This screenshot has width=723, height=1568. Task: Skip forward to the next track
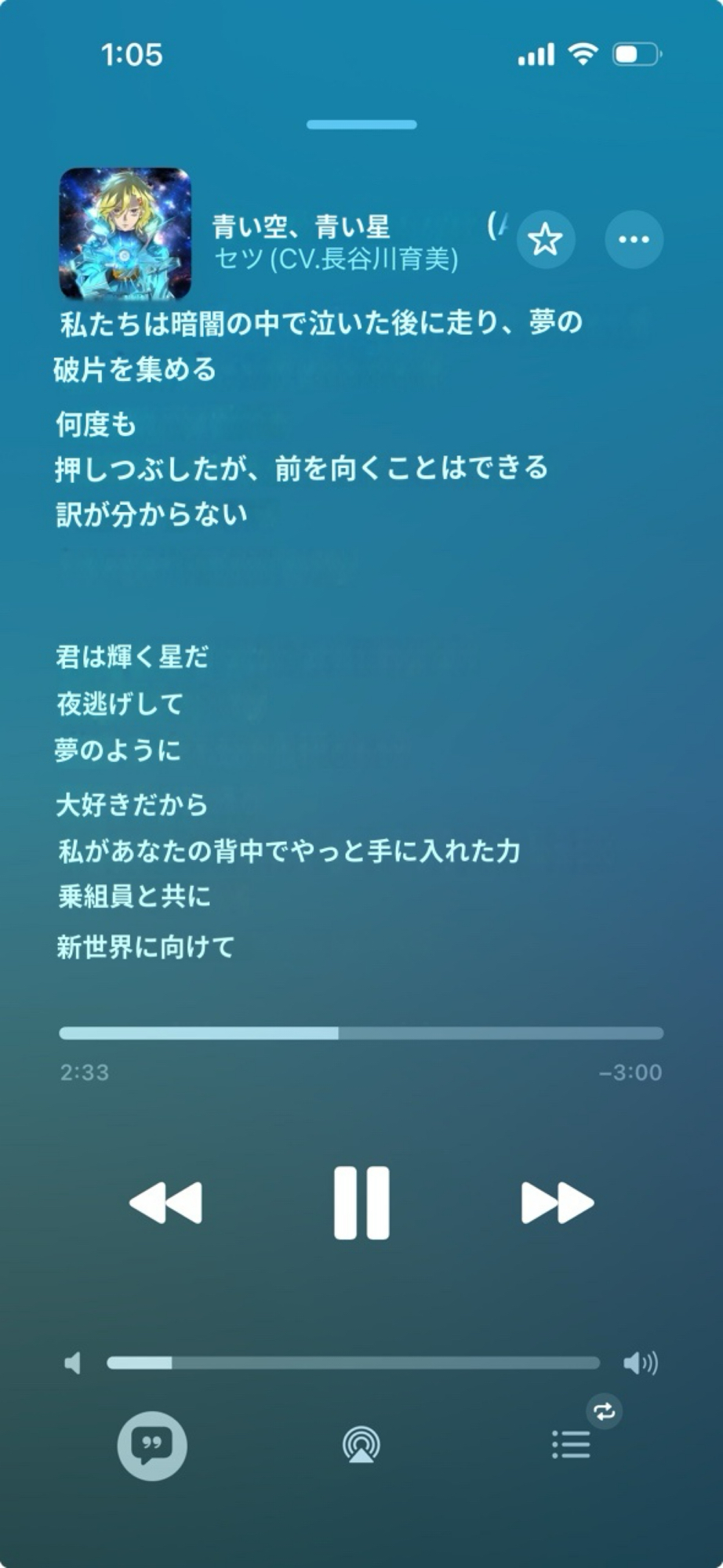[x=558, y=1203]
